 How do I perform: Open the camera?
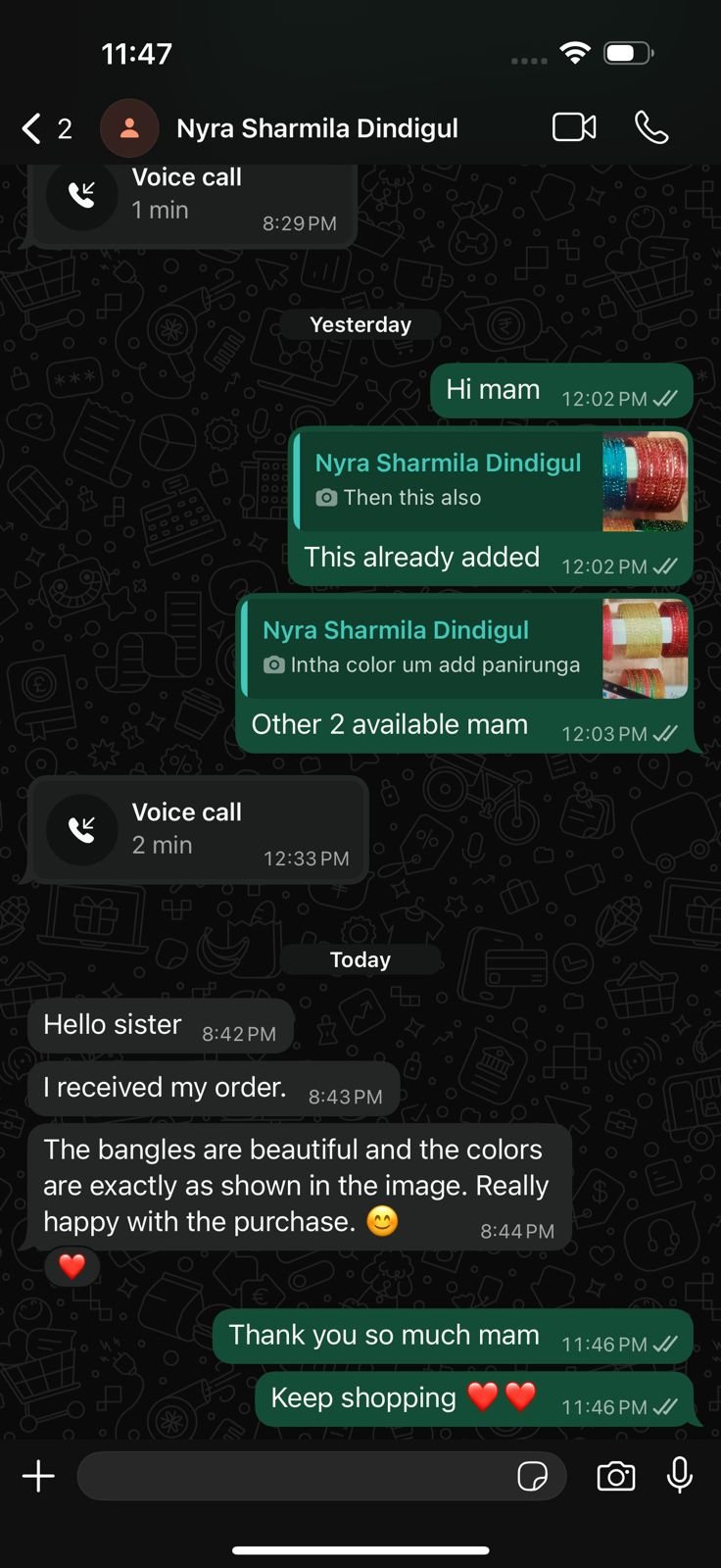point(616,1476)
